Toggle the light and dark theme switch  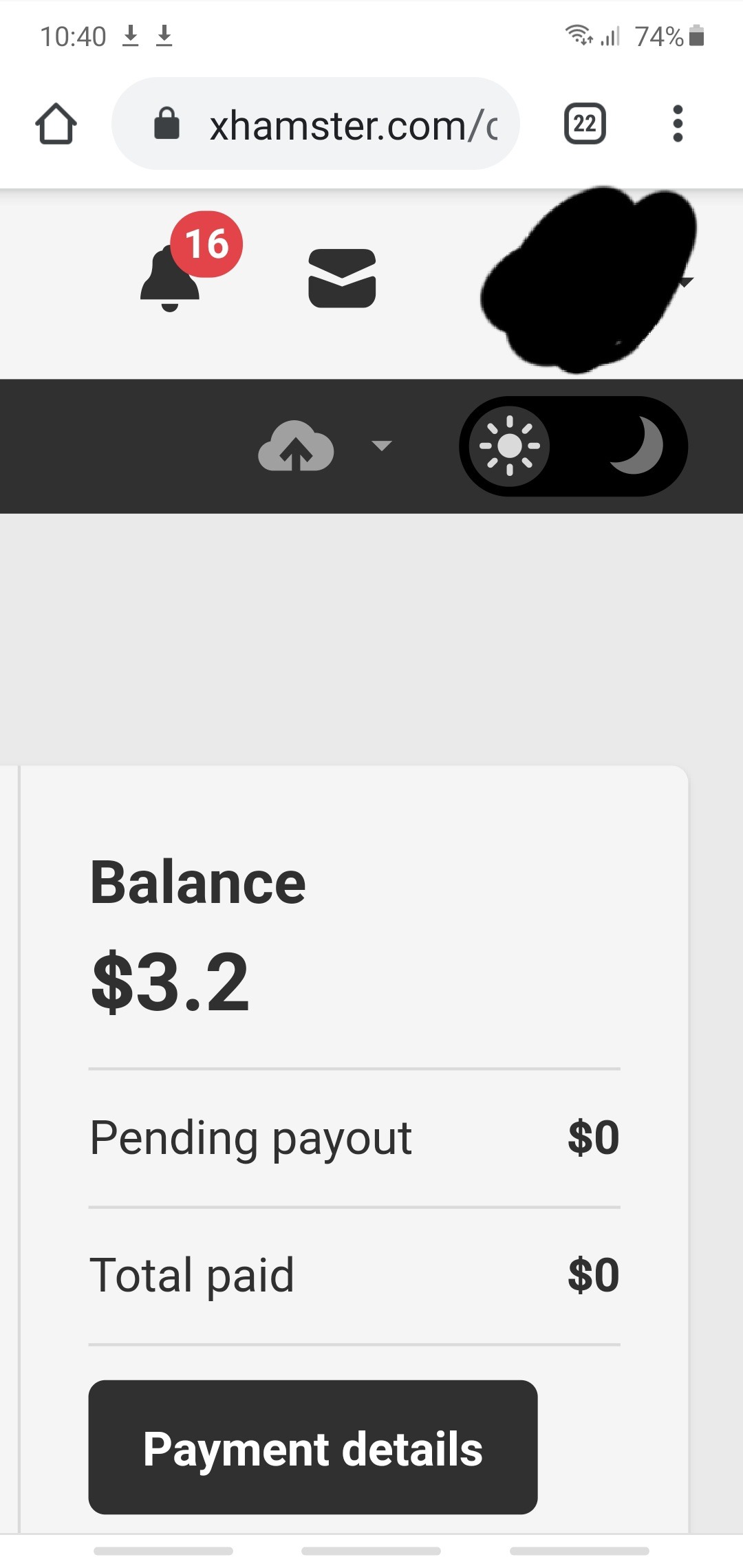pos(573,446)
